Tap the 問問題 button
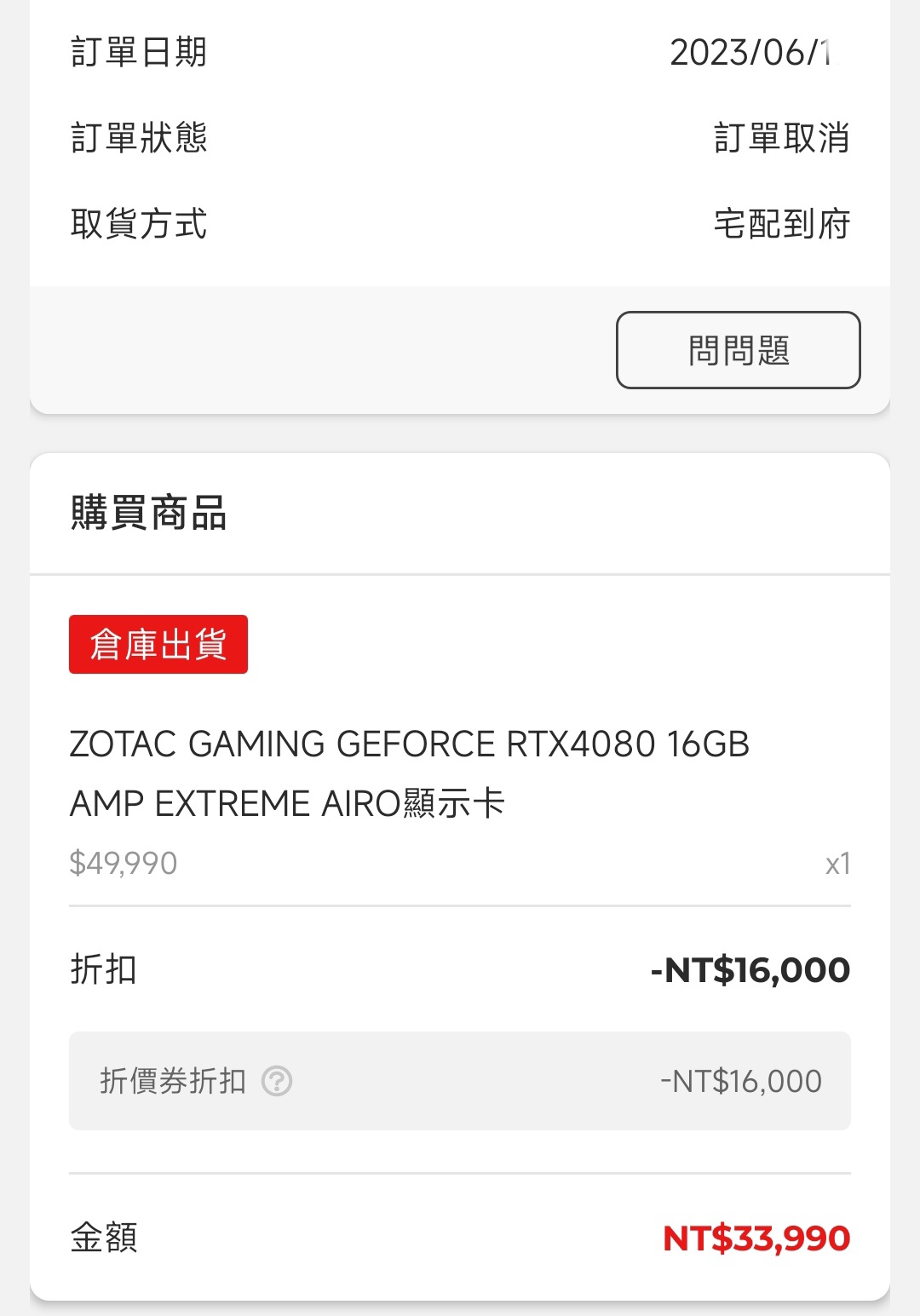Viewport: 920px width, 1316px height. pos(738,350)
